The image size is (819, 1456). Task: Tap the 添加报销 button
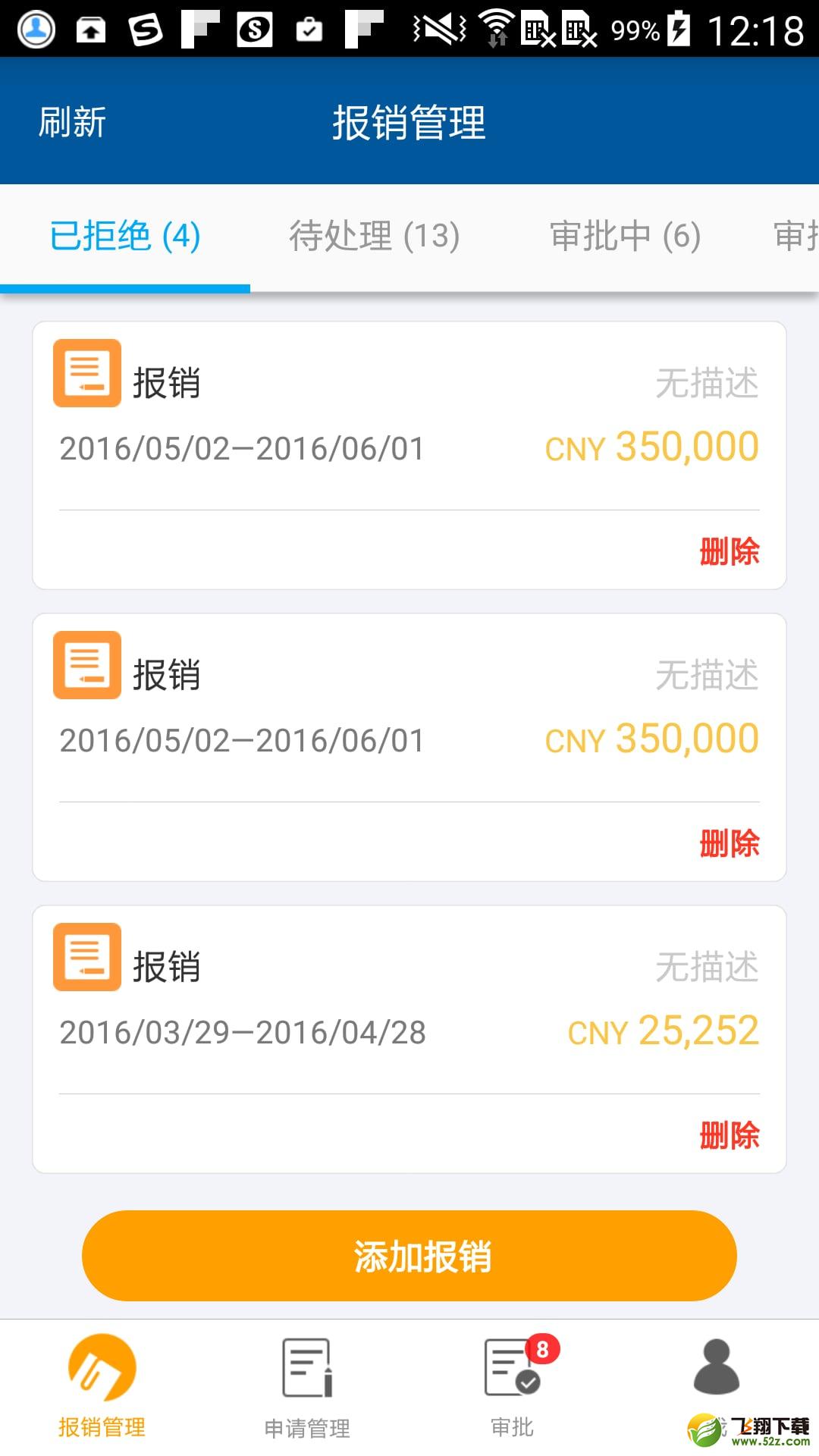click(x=409, y=1256)
